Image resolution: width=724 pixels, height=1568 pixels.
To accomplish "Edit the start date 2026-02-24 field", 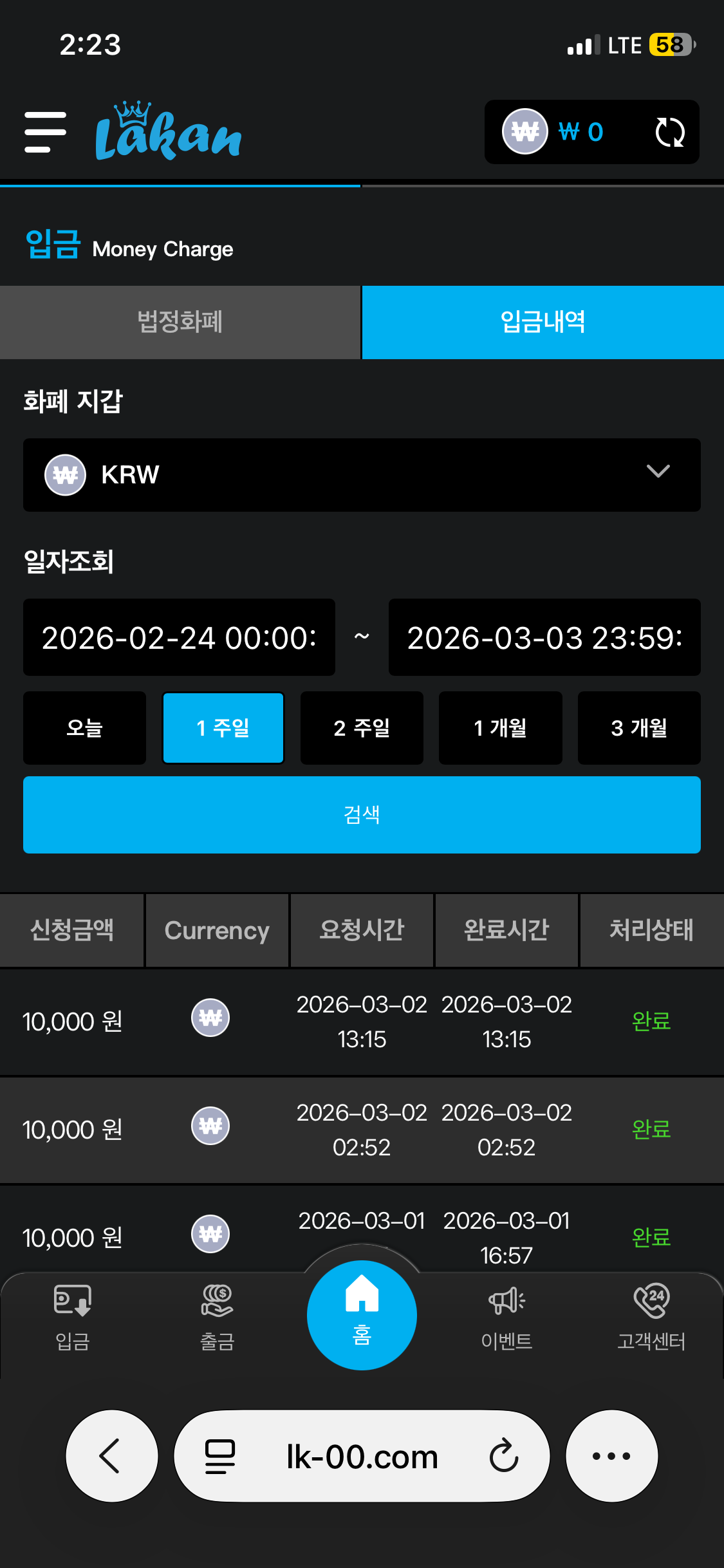I will click(x=179, y=637).
